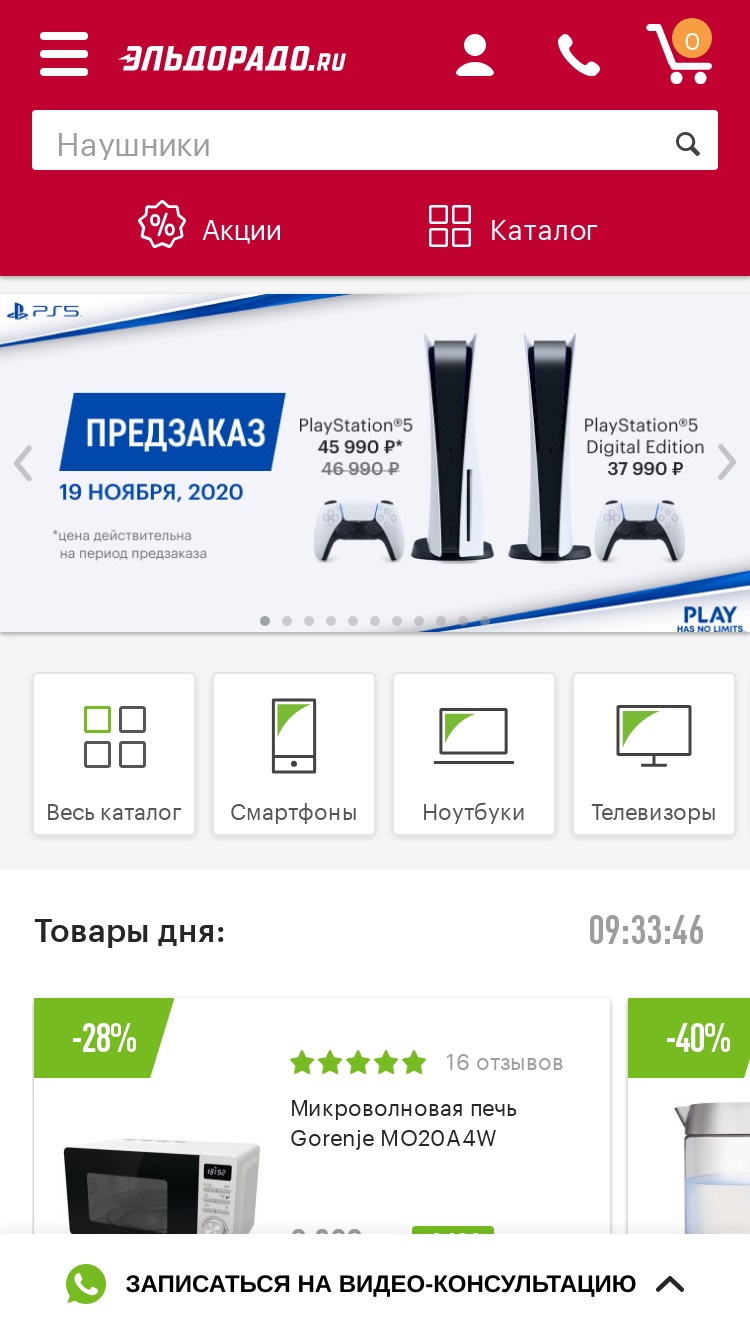Open Весь каталог tile
750x1334 pixels.
click(x=114, y=754)
